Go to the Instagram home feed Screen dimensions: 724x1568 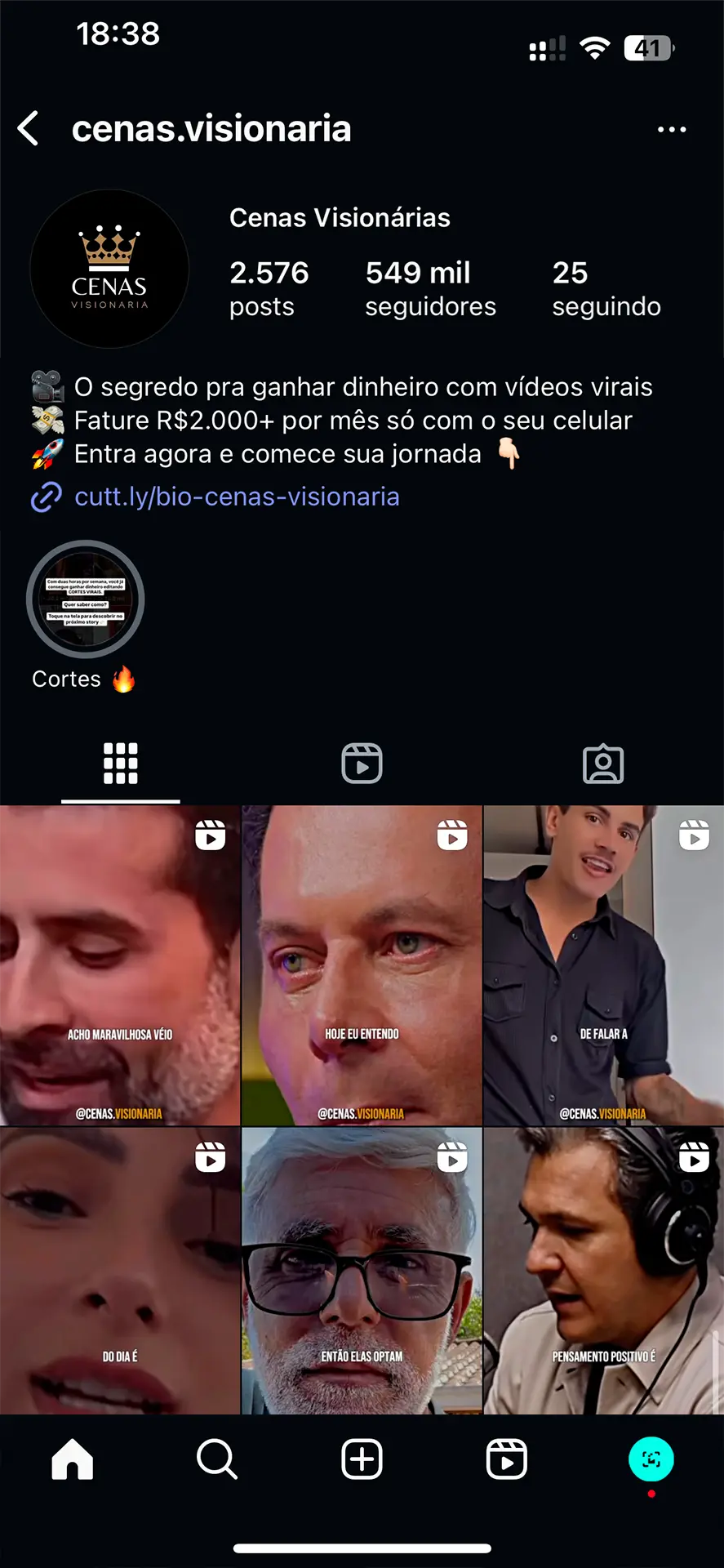tap(73, 1459)
